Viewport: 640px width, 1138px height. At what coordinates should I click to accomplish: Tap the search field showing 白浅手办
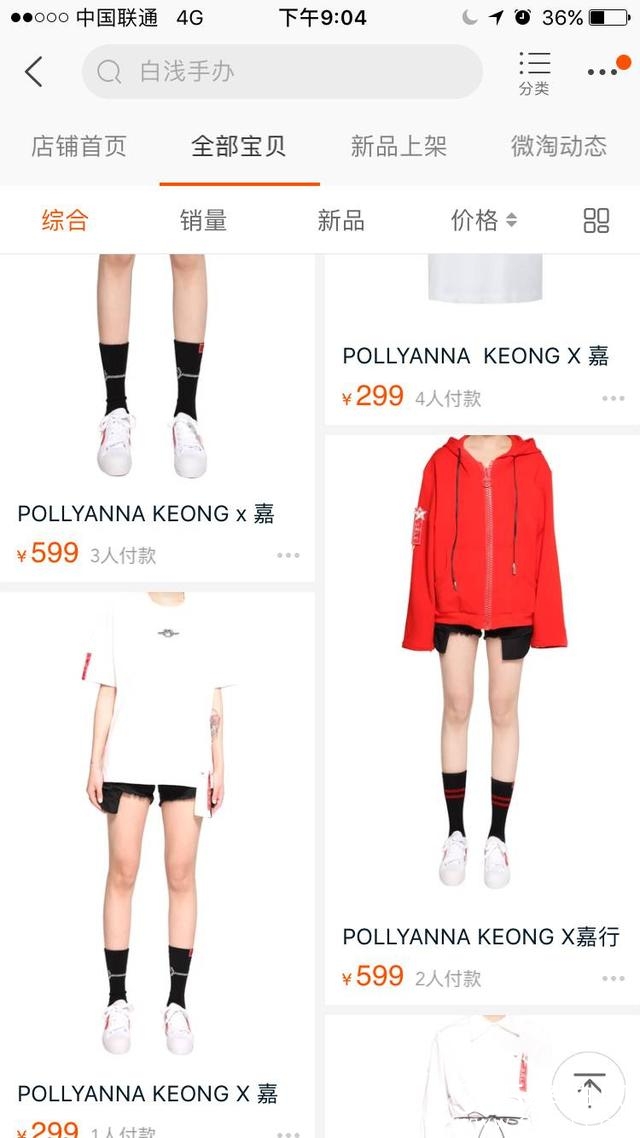(x=282, y=72)
